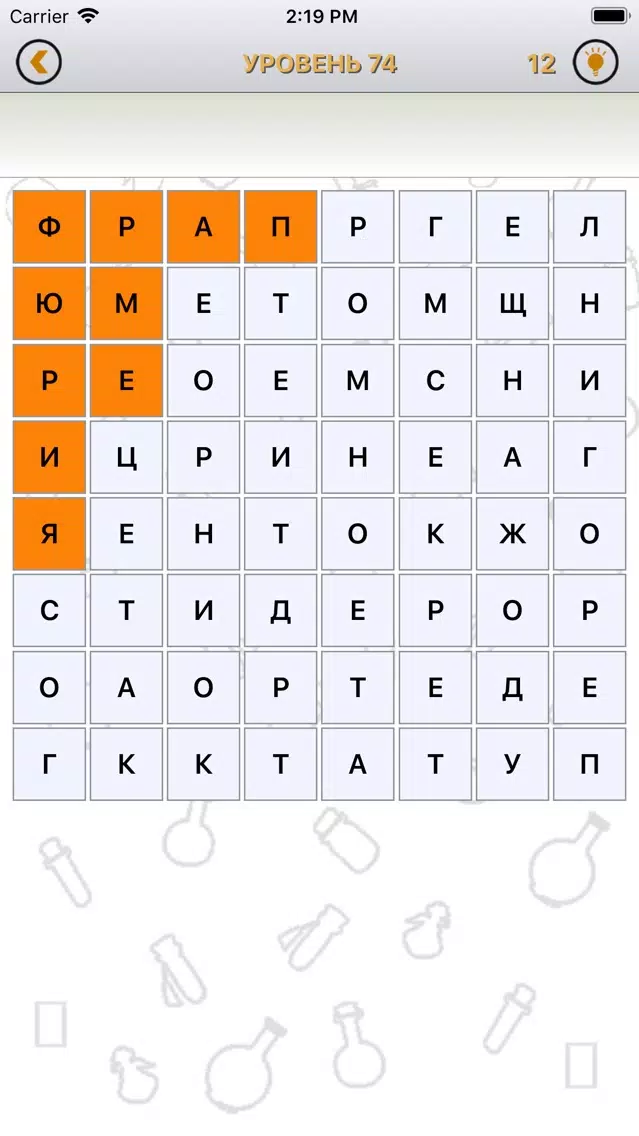Use the lightbulb hint button
Viewport: 639px width, 1136px height.
point(595,63)
